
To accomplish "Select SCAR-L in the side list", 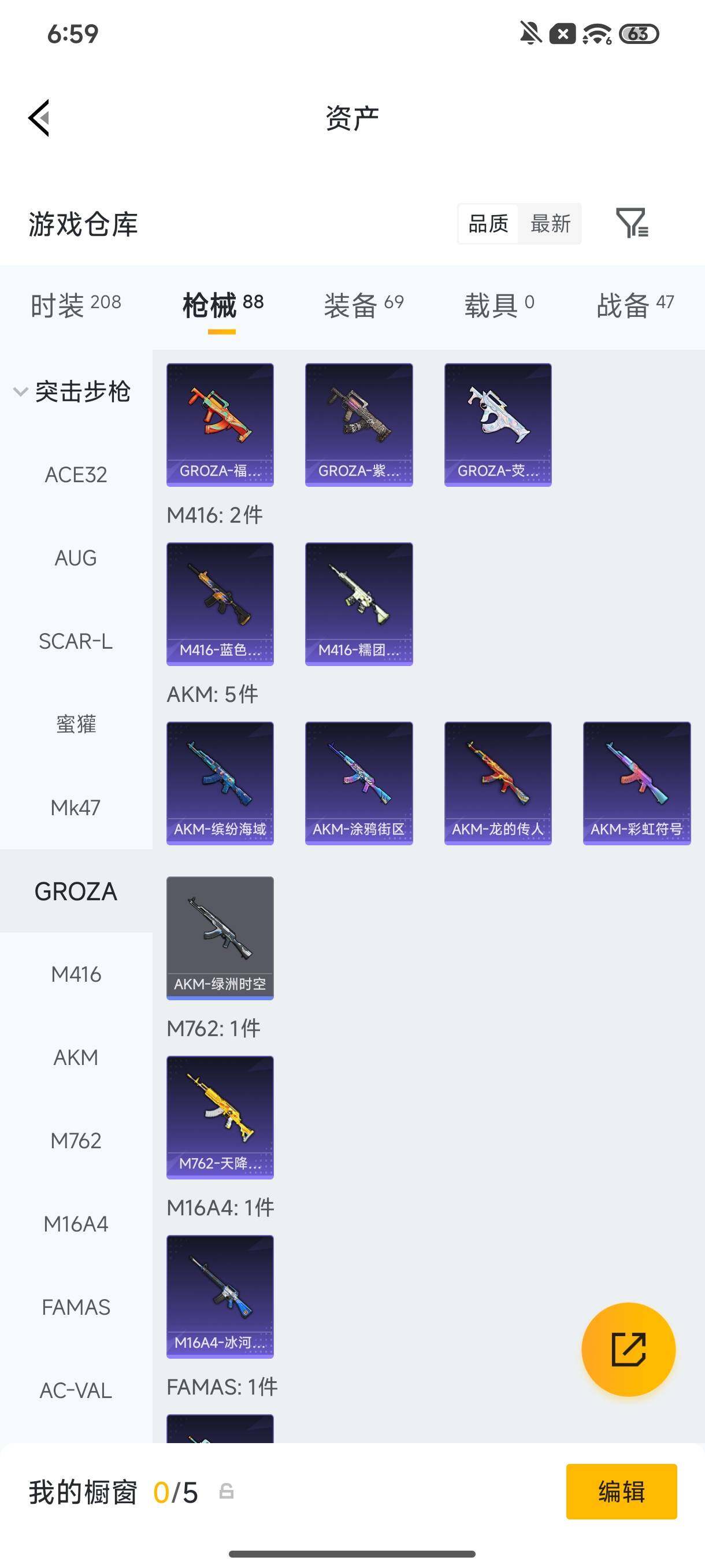I will [76, 641].
